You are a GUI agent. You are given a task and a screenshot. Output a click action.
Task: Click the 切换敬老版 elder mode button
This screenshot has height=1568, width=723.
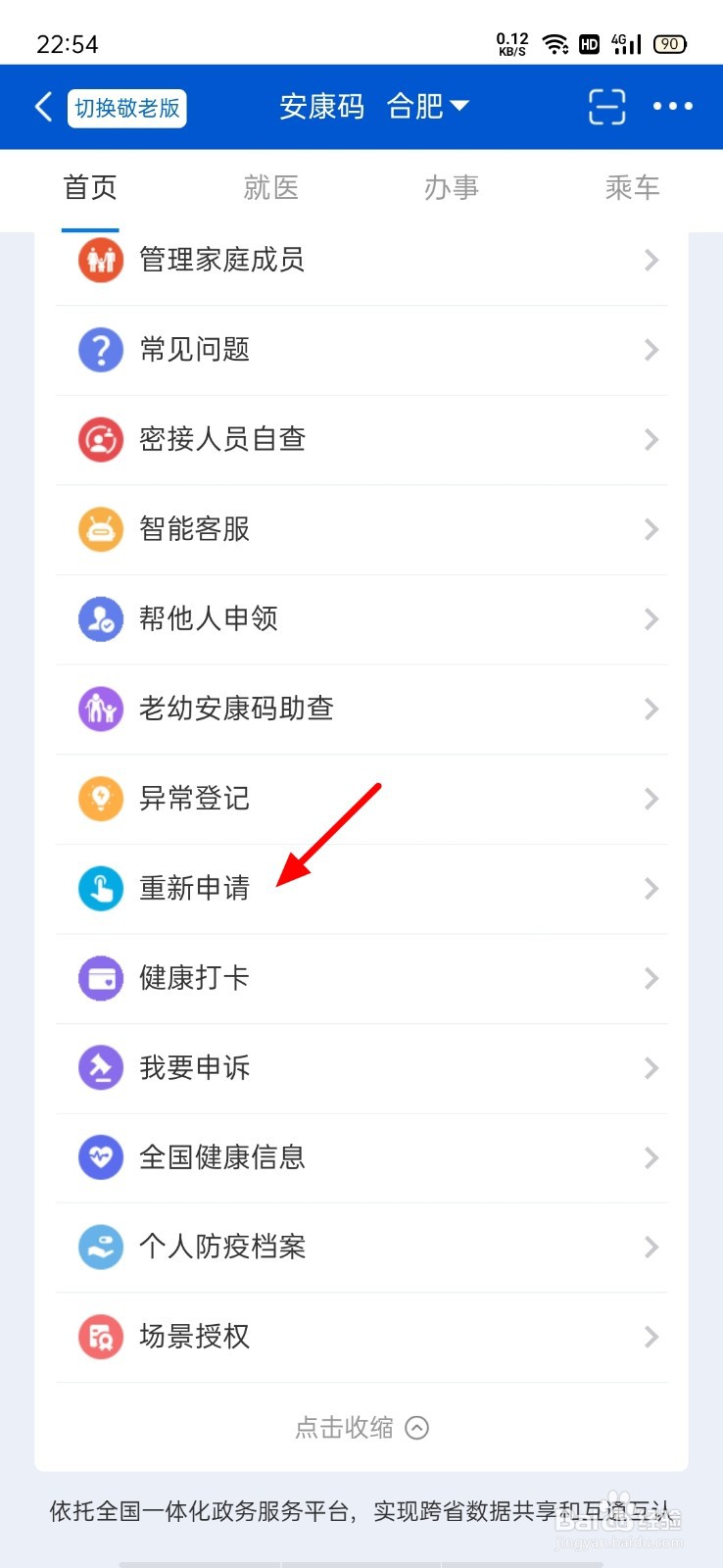[126, 108]
